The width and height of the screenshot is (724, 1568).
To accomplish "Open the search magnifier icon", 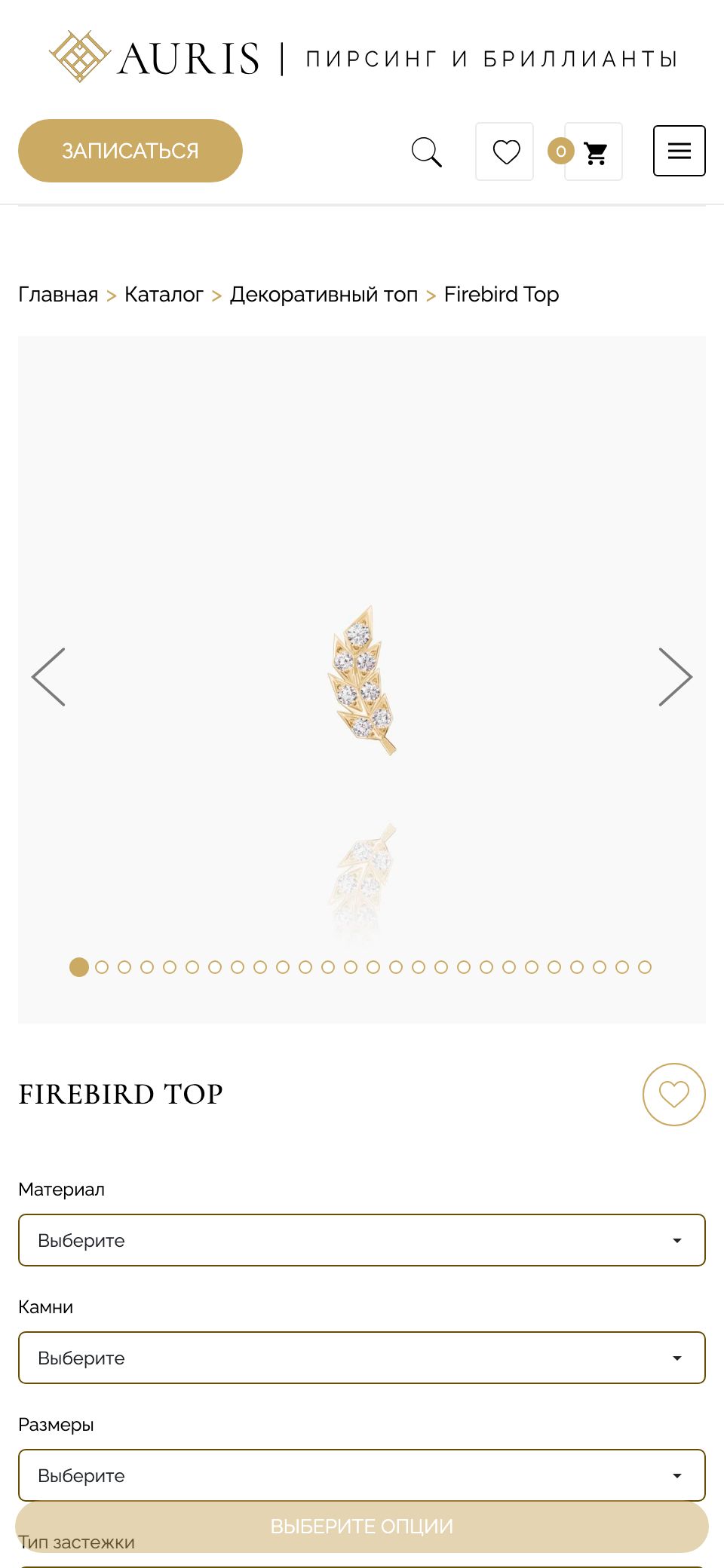I will (x=427, y=152).
